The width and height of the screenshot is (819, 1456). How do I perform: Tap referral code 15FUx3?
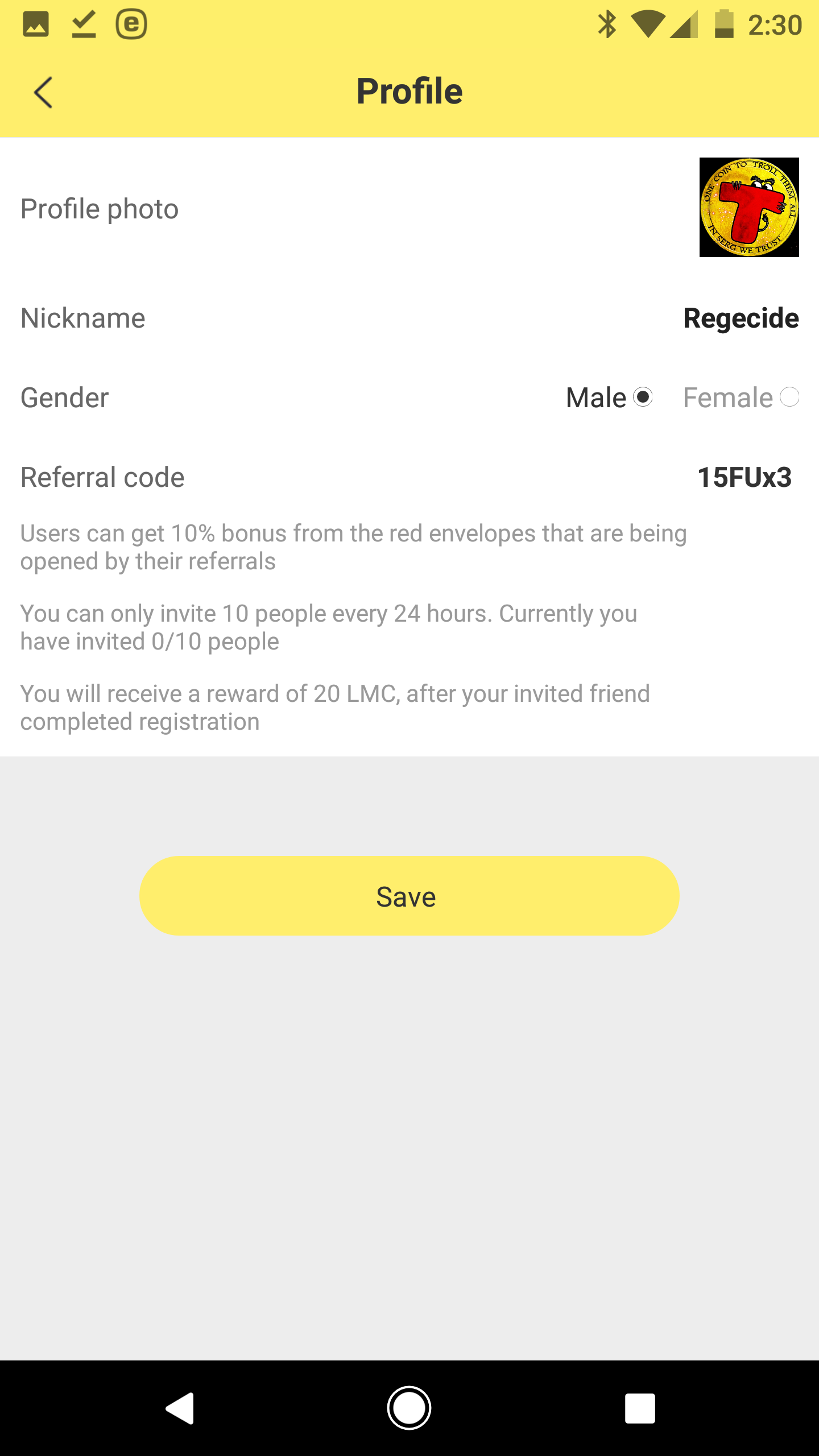744,477
